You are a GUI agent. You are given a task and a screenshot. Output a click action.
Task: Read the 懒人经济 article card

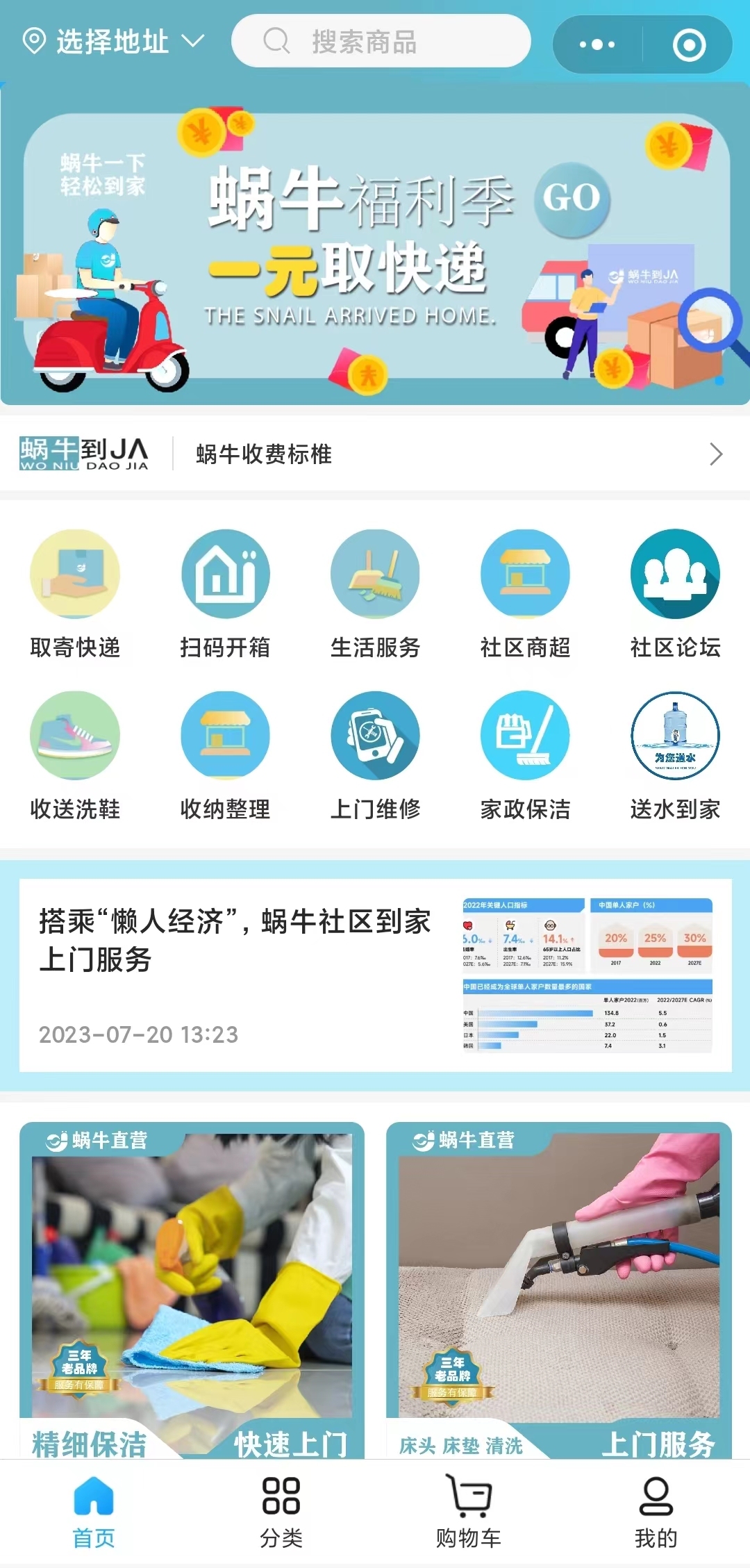coord(375,975)
